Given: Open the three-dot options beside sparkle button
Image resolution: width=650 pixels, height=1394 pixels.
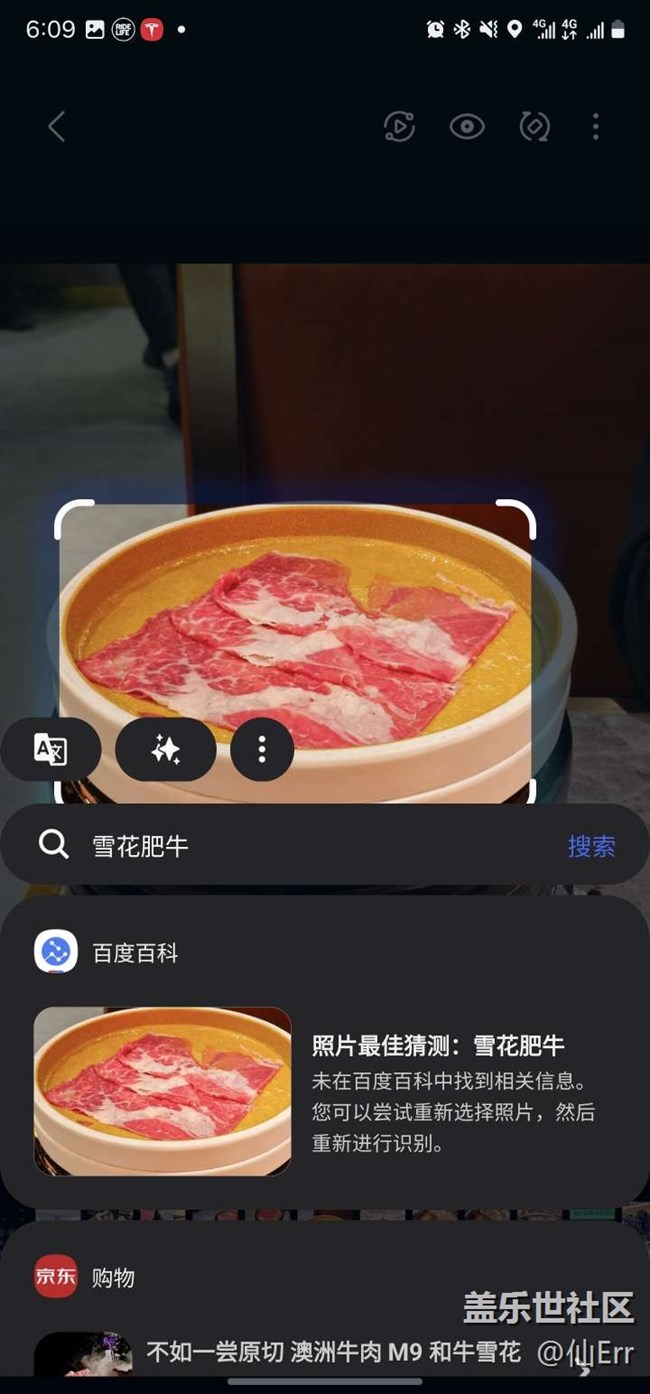Looking at the screenshot, I should [262, 749].
